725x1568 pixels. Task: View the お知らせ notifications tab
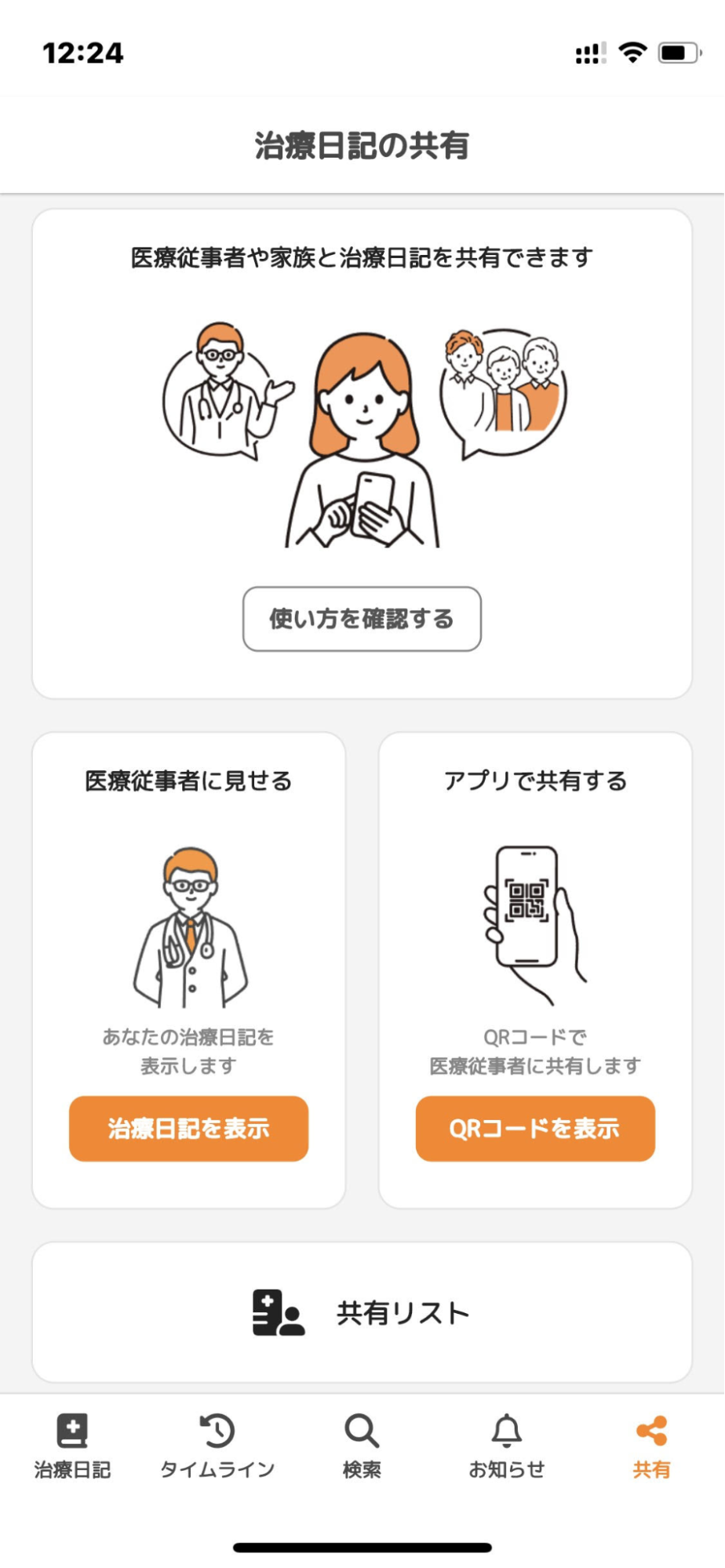point(507,1446)
